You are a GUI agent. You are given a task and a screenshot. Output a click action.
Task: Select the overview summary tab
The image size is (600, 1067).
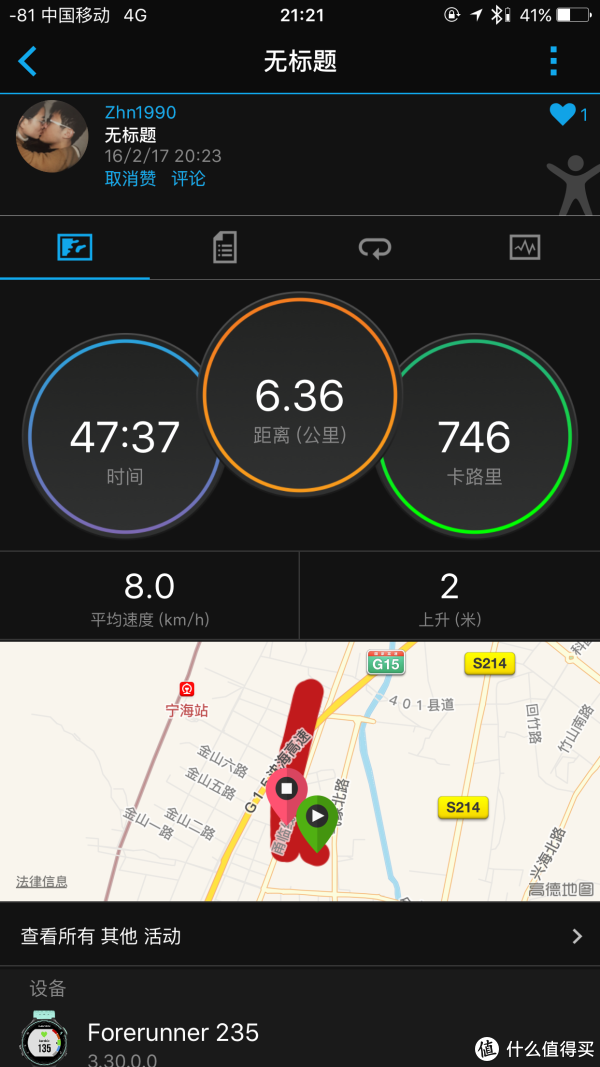(75, 248)
